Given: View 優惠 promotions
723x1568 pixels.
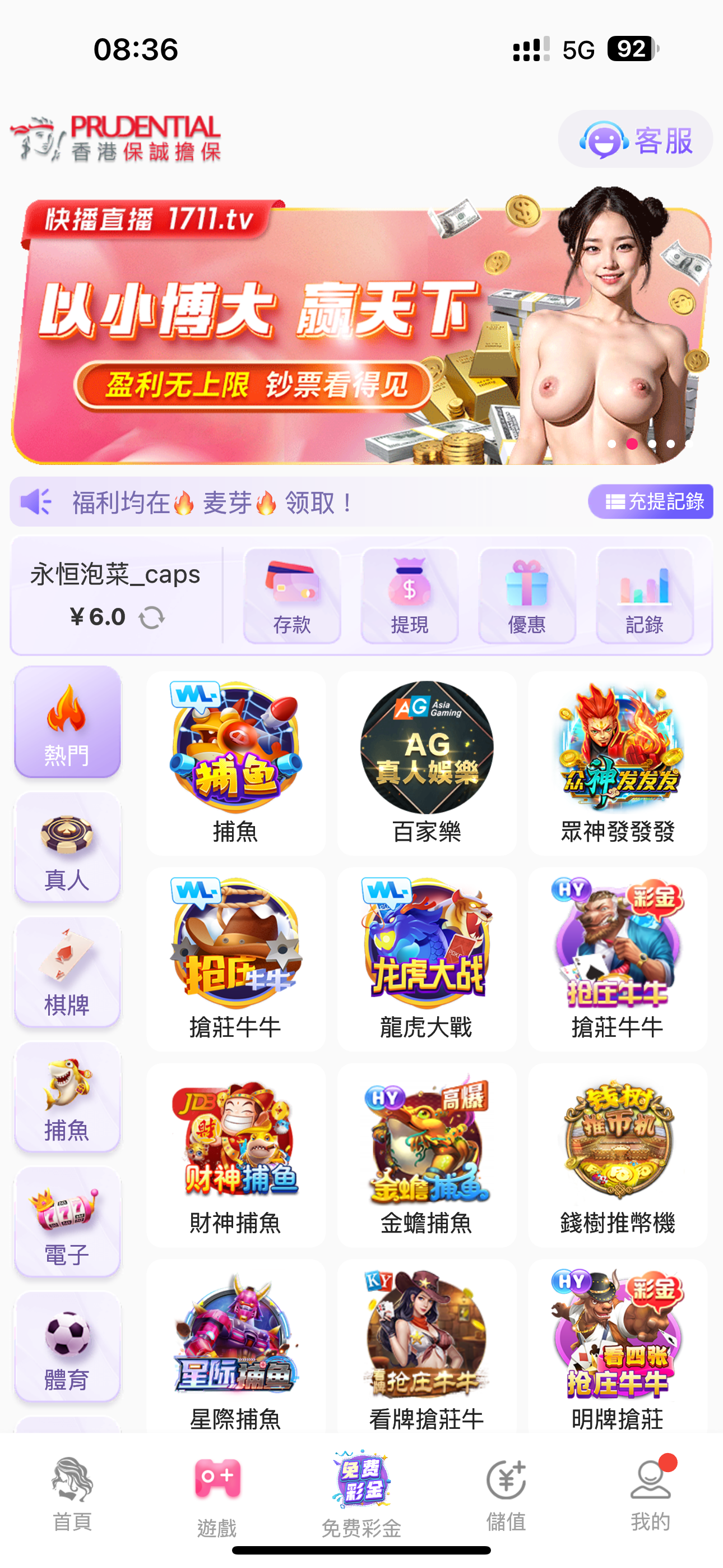Looking at the screenshot, I should 527,596.
